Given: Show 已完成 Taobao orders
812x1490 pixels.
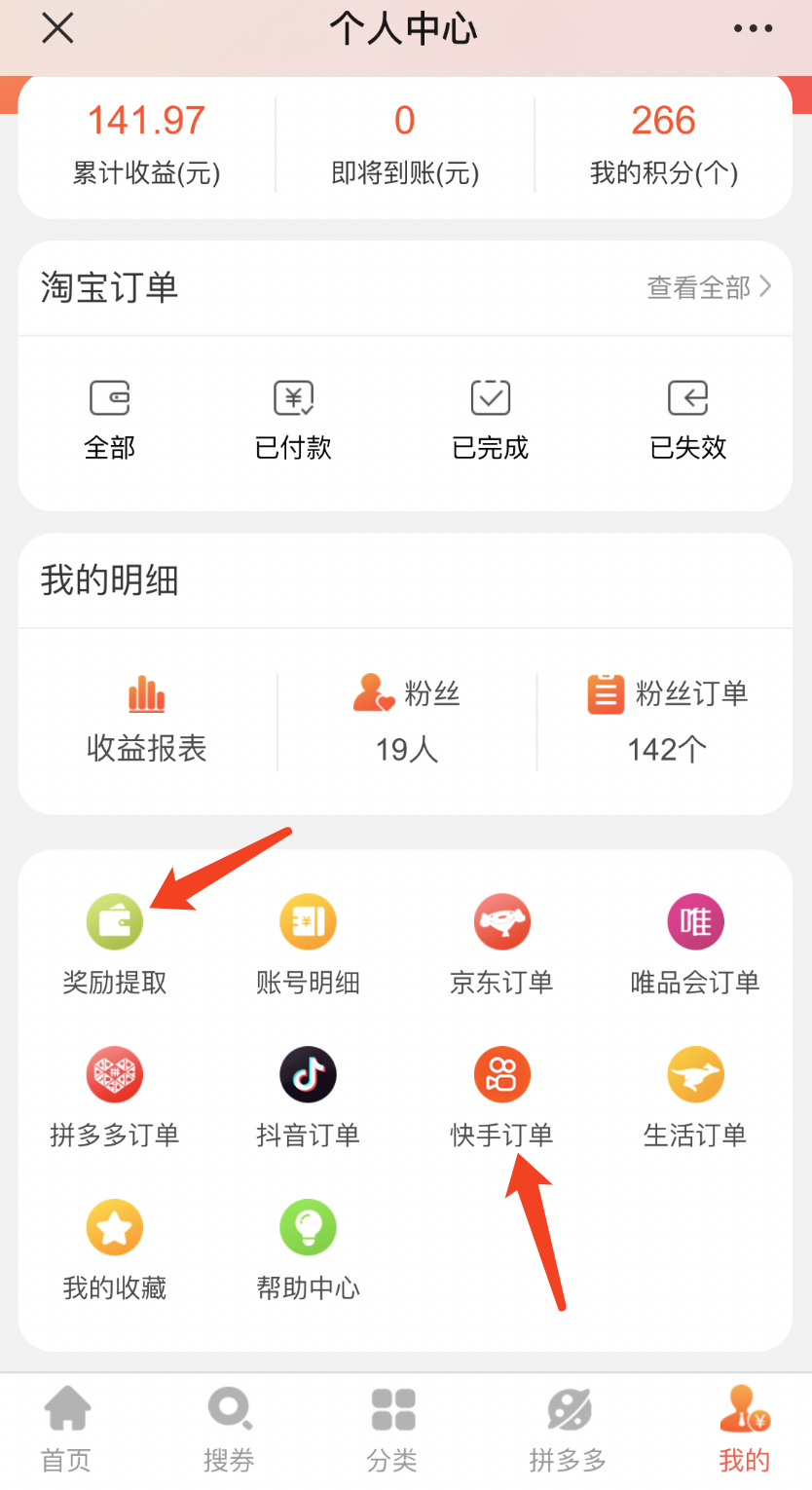Looking at the screenshot, I should tap(490, 420).
